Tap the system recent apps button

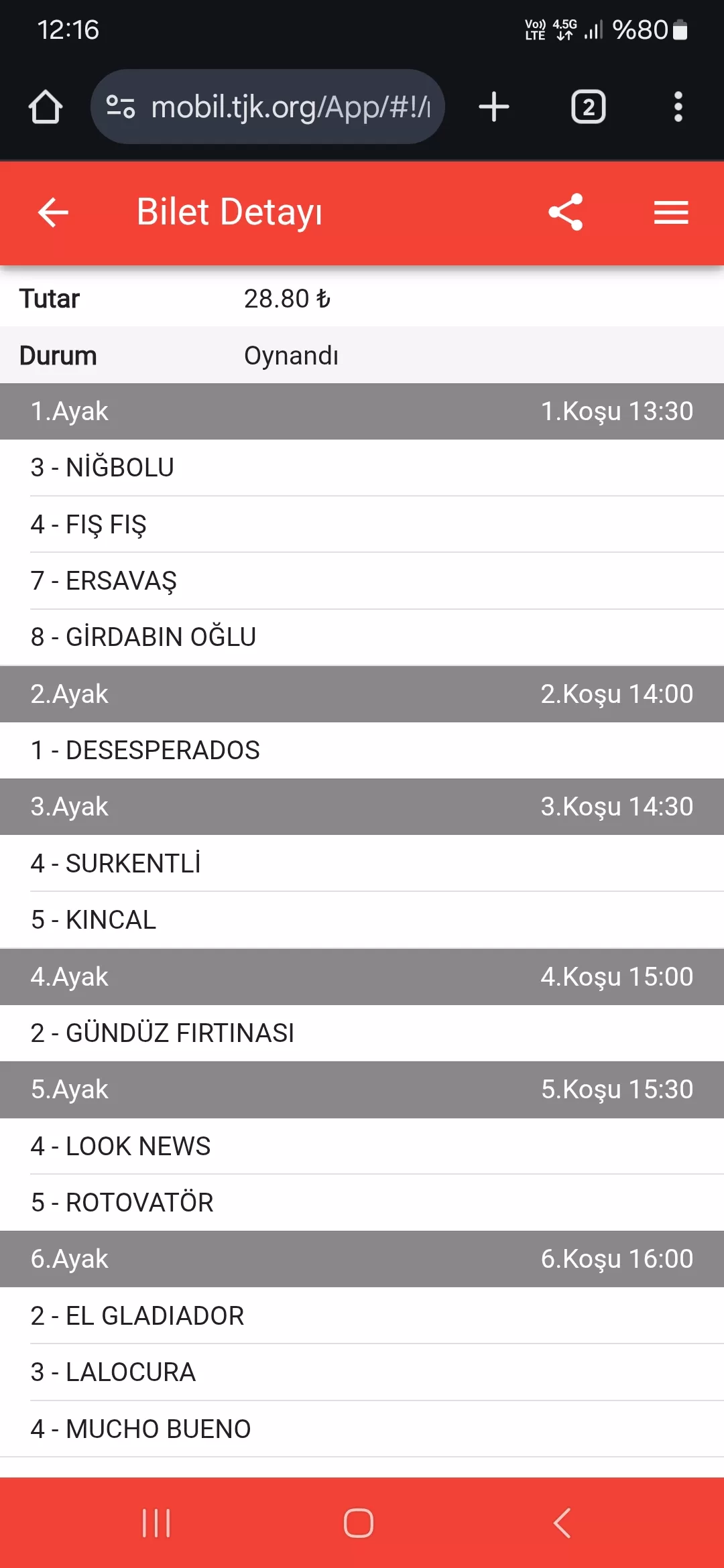[x=156, y=1523]
